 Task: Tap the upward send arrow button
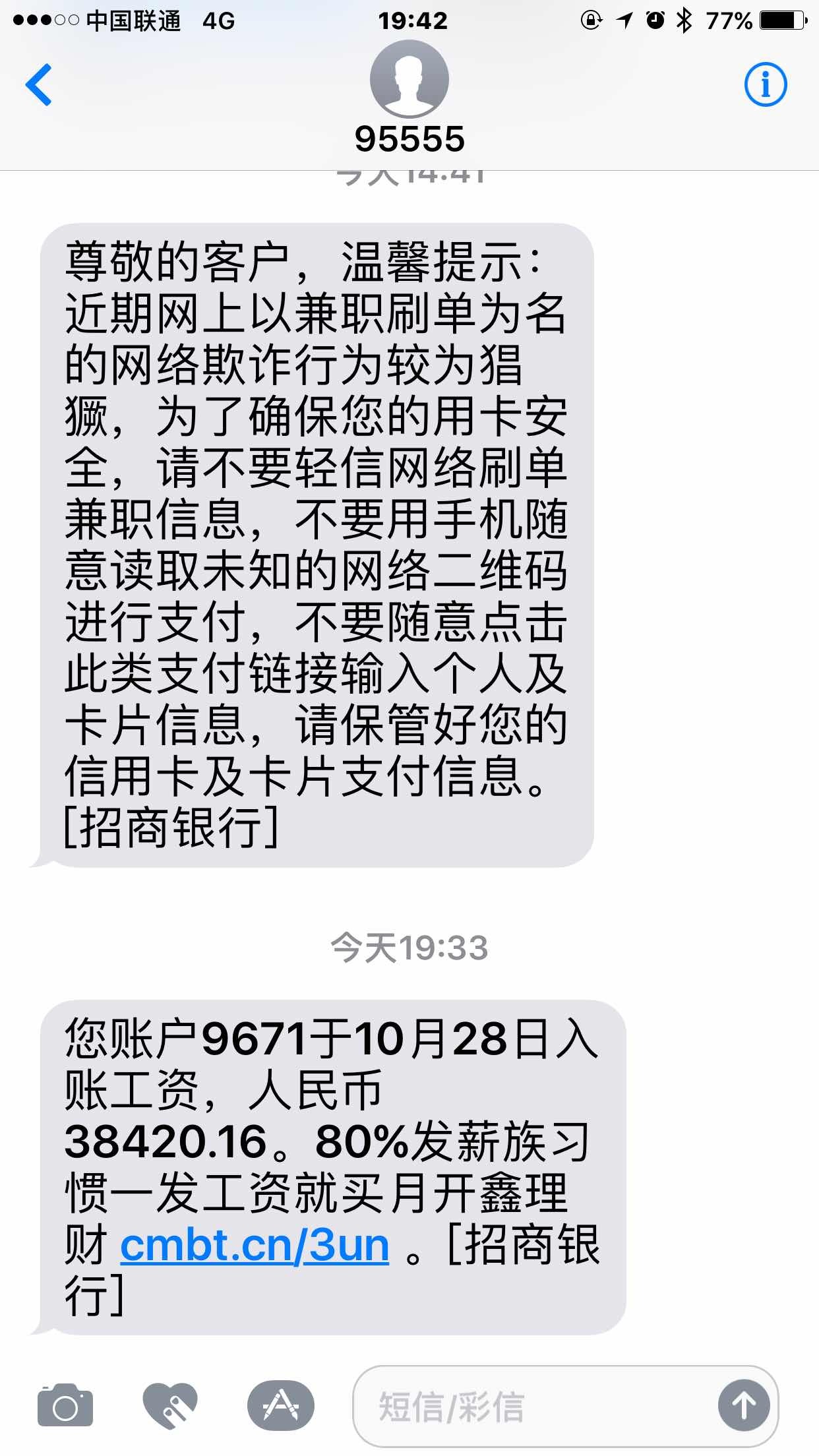click(744, 1403)
